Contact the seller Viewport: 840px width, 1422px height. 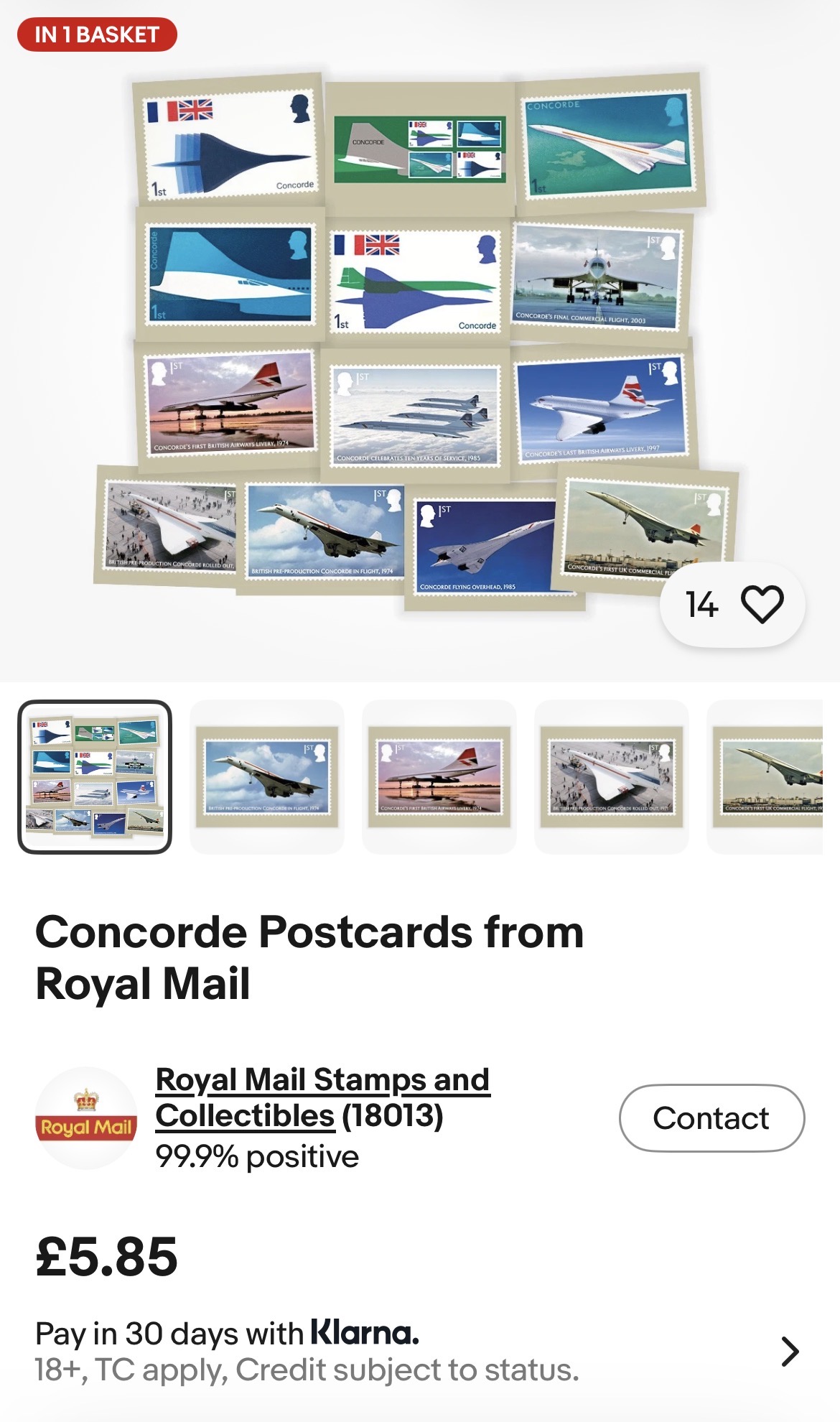tap(711, 1118)
